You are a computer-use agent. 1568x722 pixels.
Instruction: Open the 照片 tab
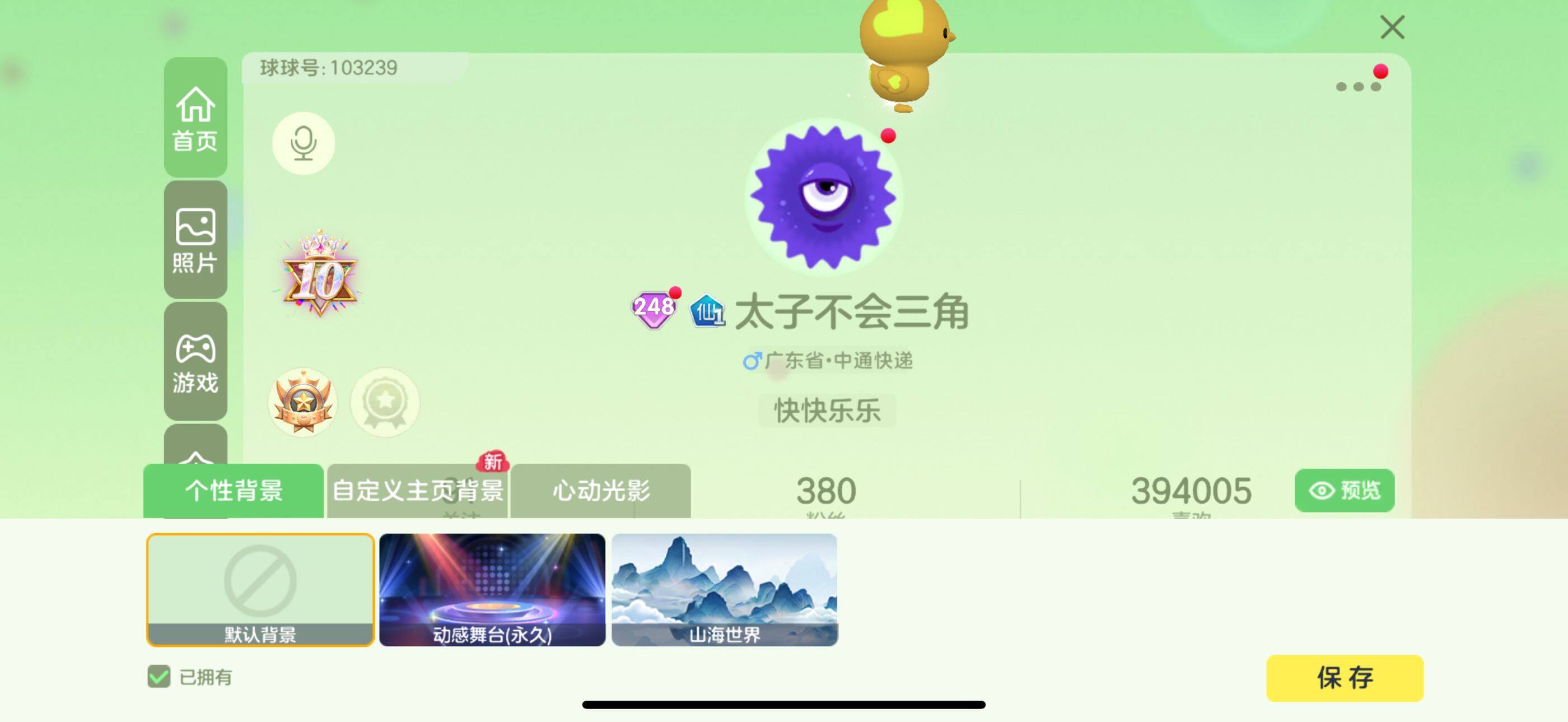(x=195, y=240)
